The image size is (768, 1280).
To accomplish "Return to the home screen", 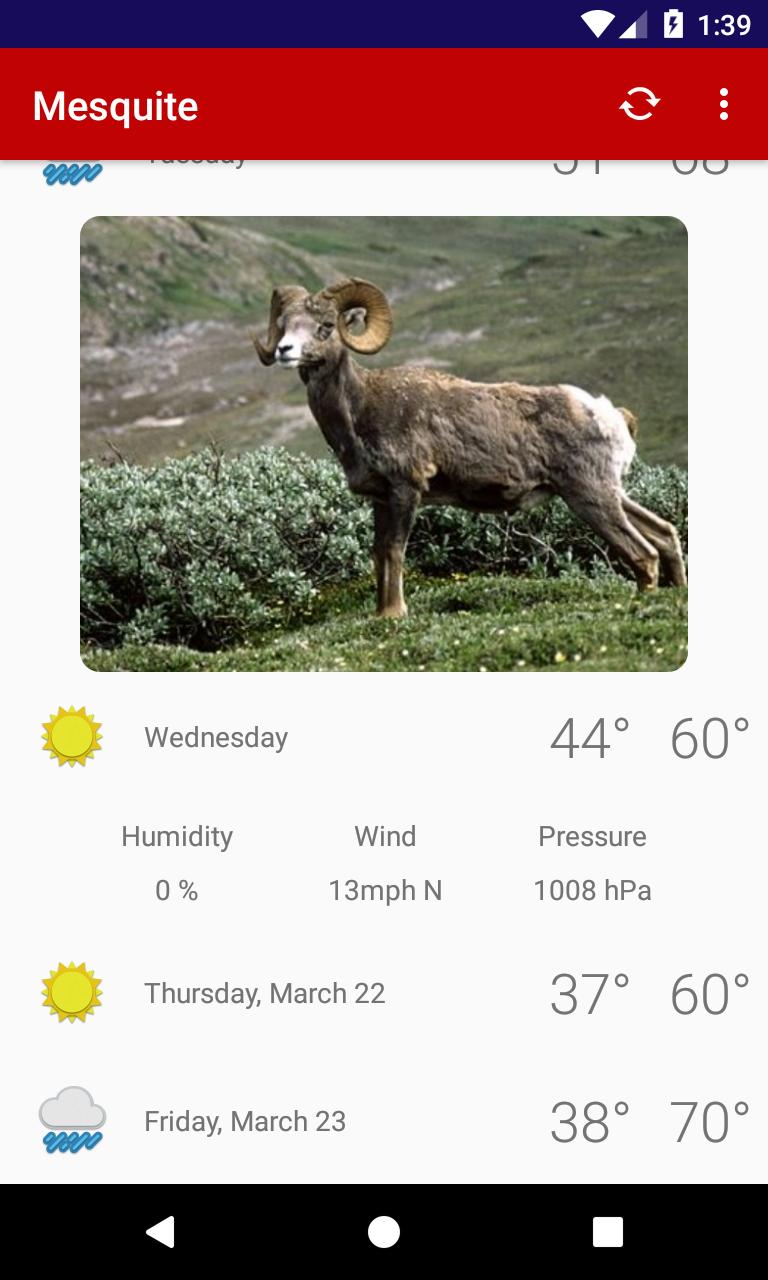I will coord(384,1232).
